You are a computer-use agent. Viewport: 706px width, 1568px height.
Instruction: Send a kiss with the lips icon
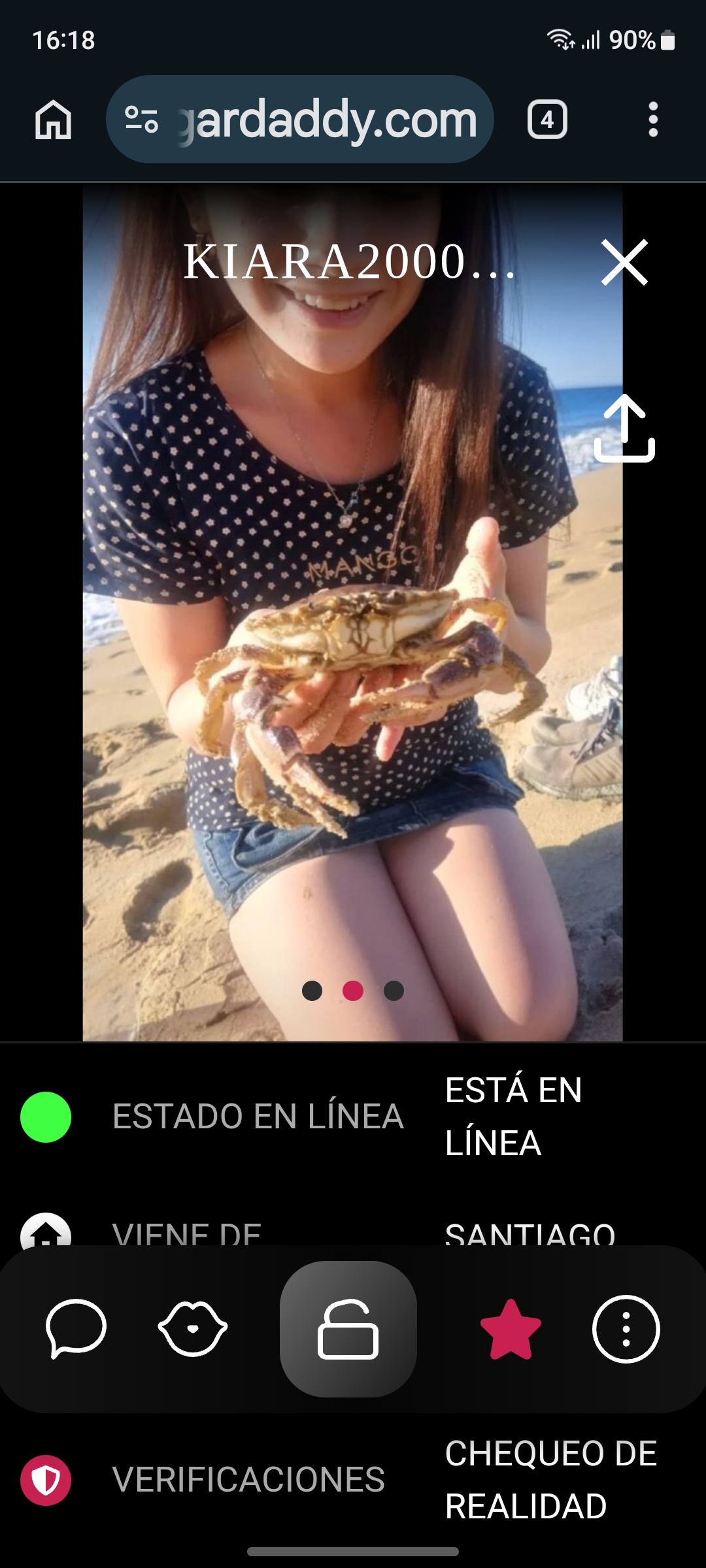coord(193,1329)
